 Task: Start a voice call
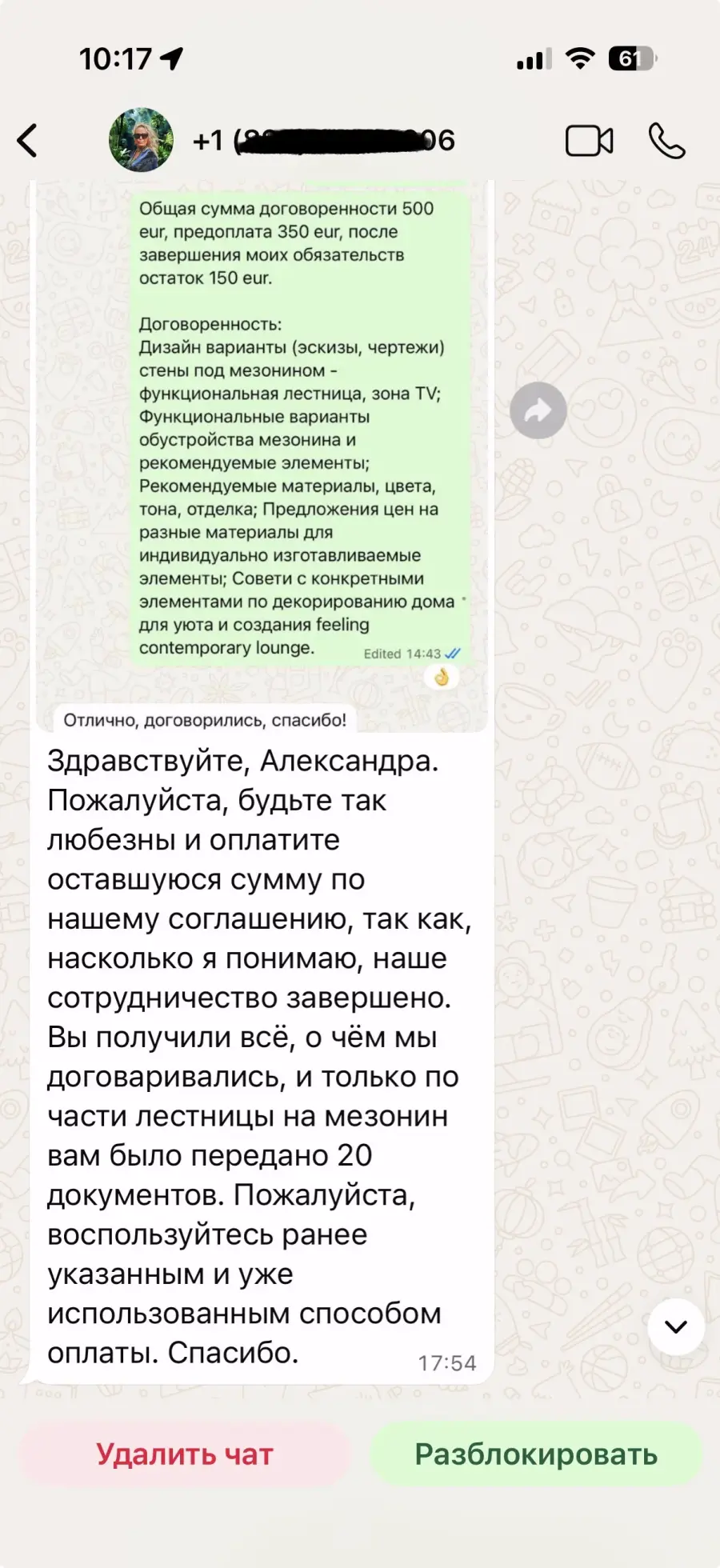[x=666, y=141]
